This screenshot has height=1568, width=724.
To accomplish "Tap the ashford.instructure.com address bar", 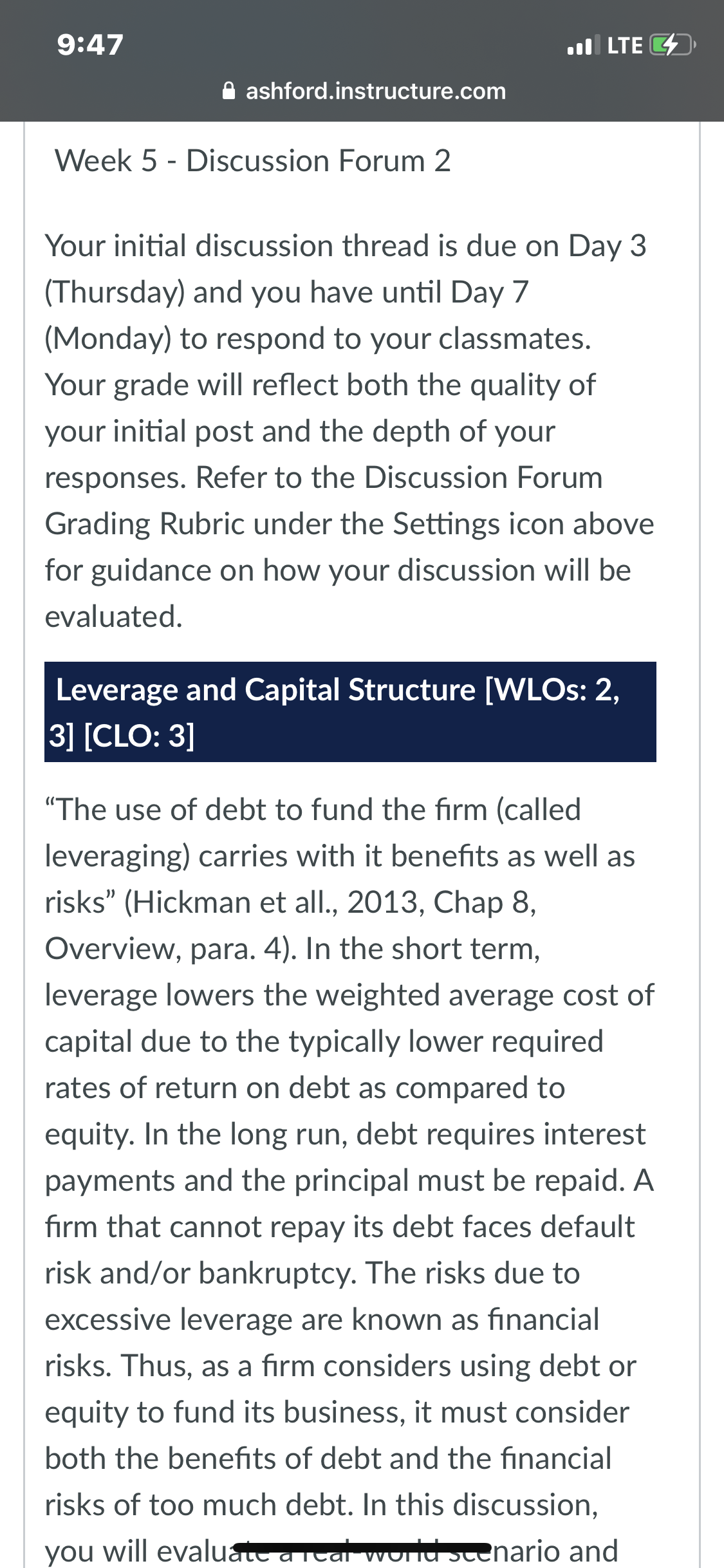I will tap(364, 91).
